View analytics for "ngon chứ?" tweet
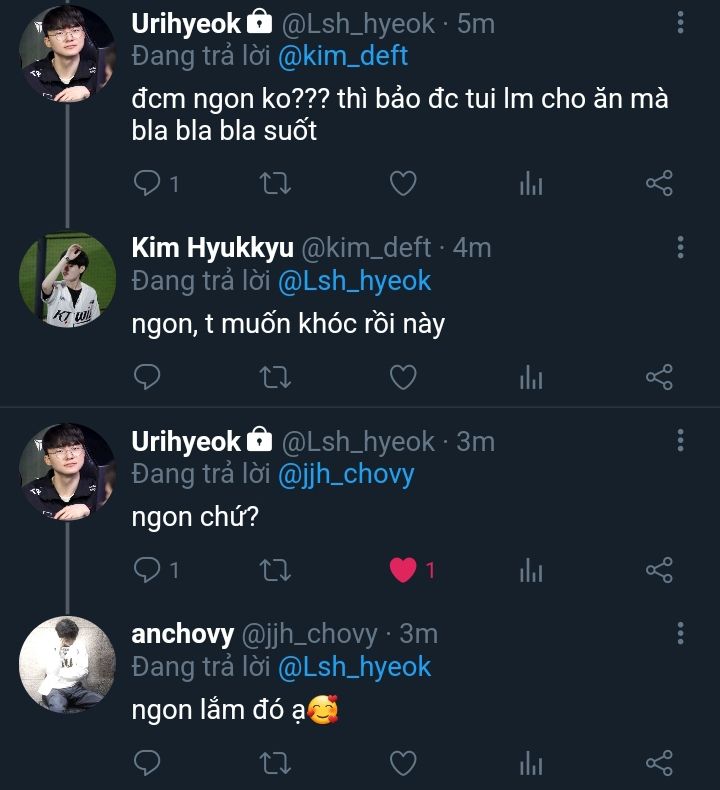The image size is (720, 790). click(531, 570)
